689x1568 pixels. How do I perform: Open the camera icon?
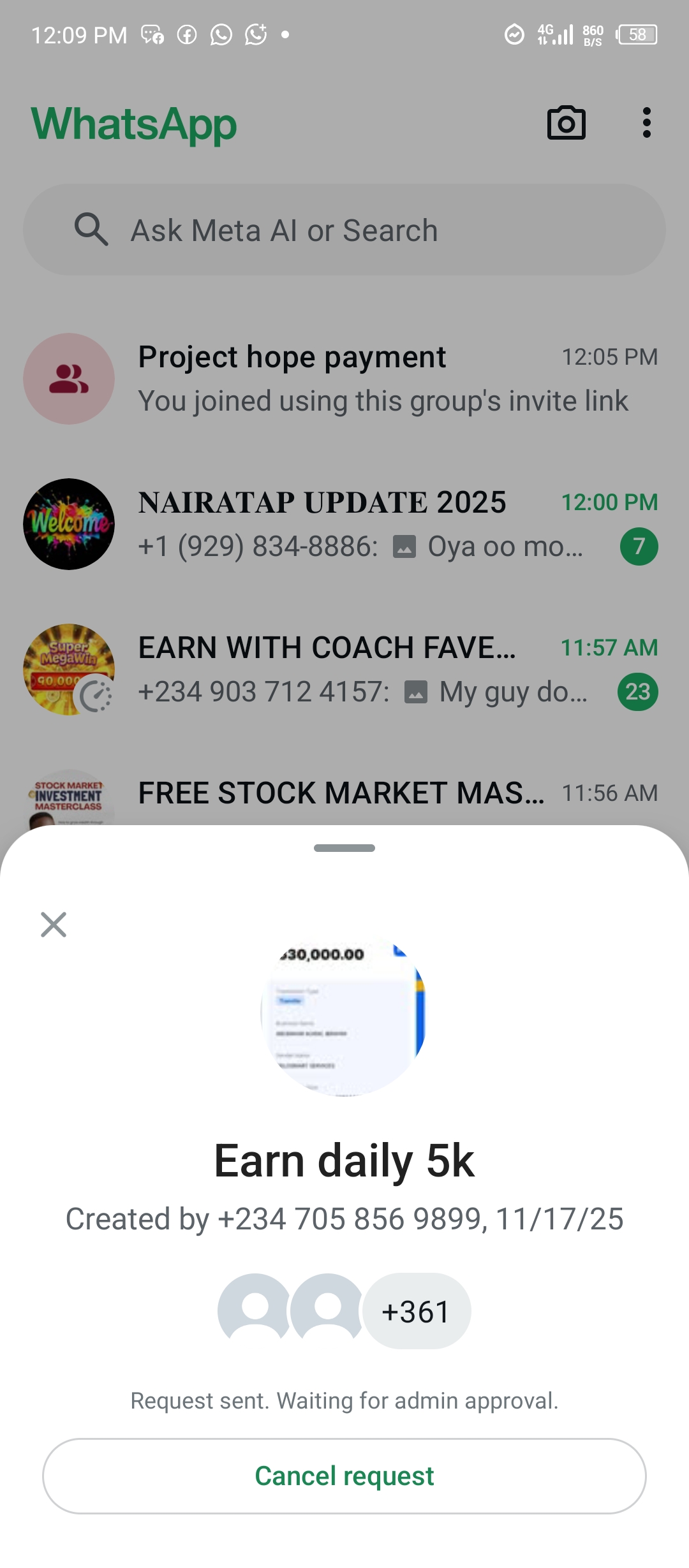pos(566,123)
